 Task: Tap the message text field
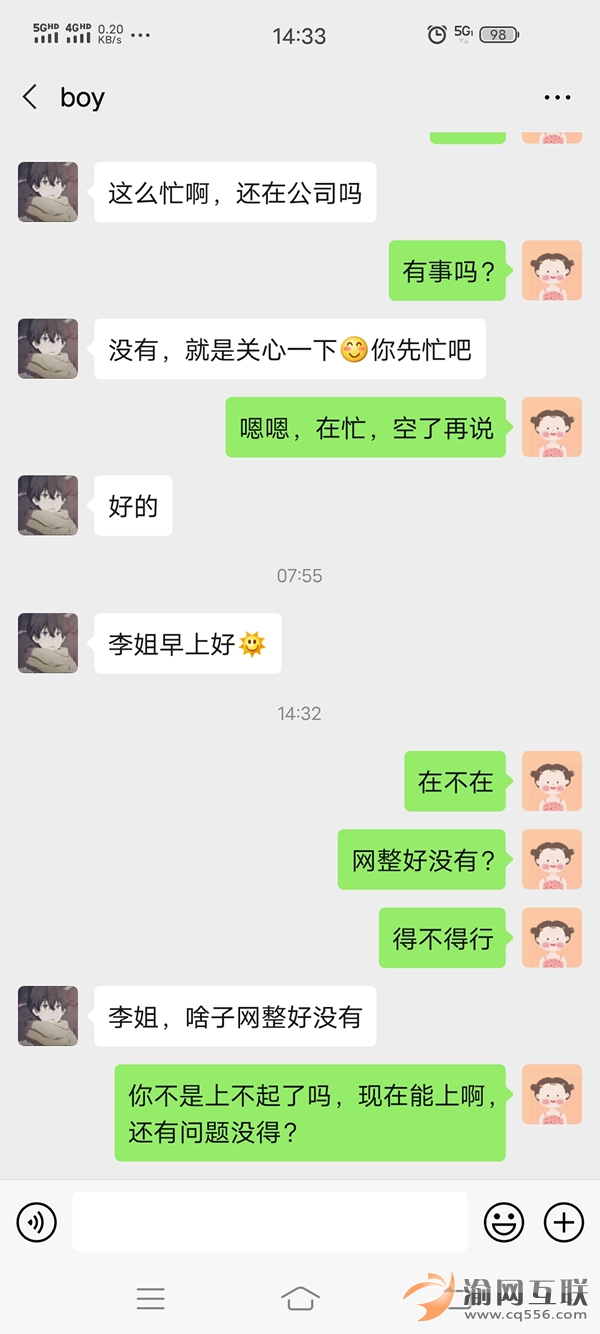pos(270,1221)
